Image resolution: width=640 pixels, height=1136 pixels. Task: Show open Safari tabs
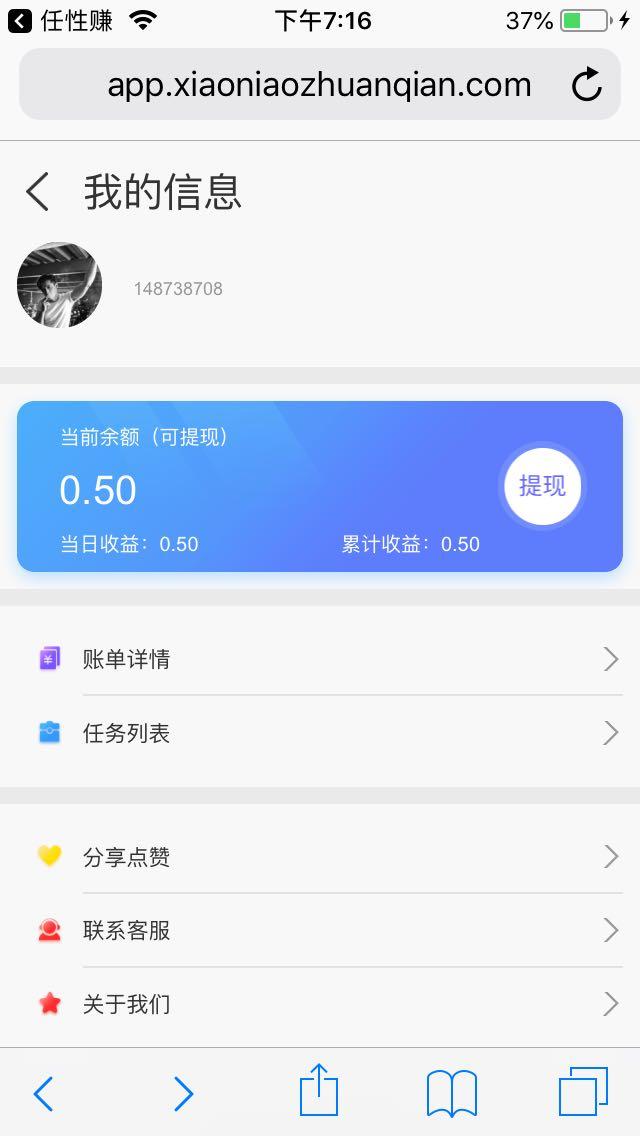pos(583,1091)
